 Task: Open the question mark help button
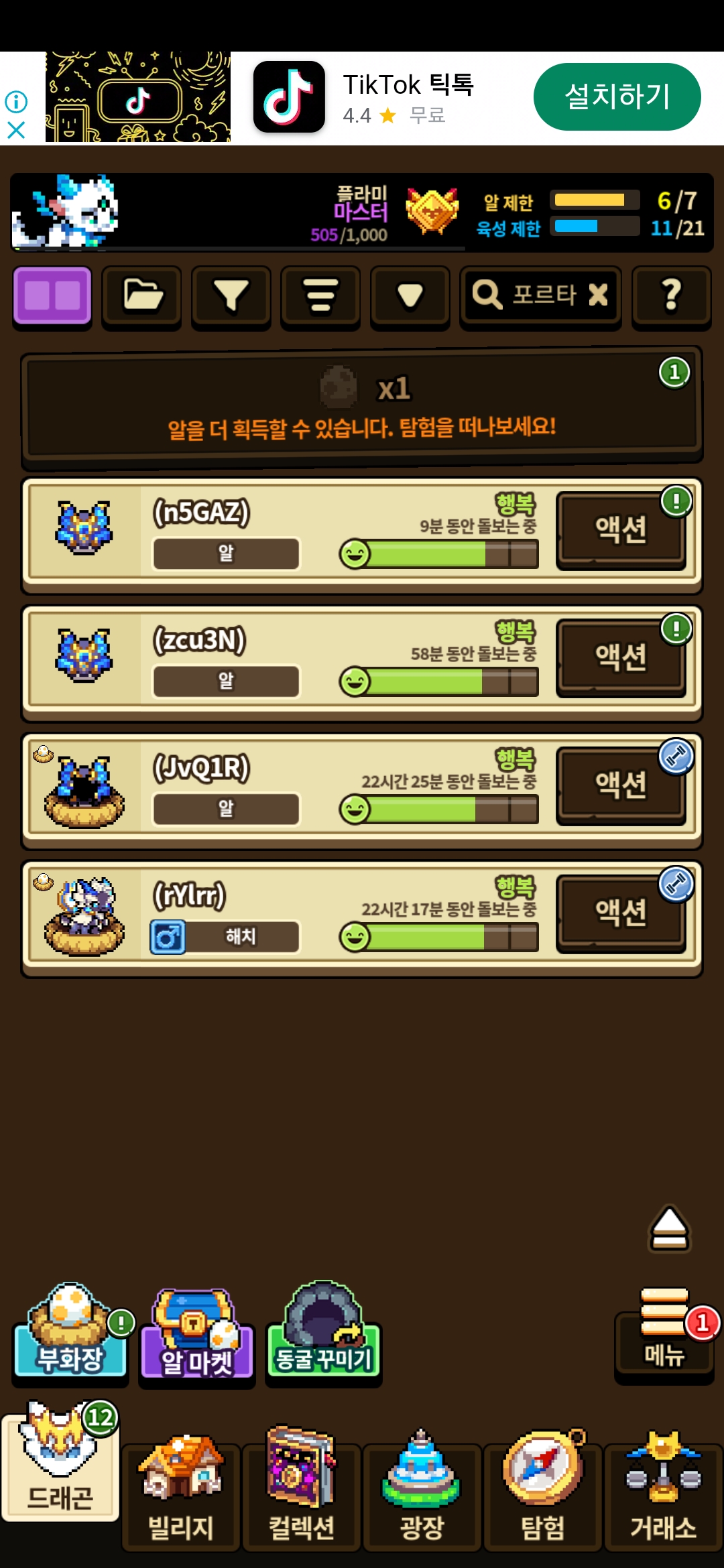click(x=671, y=296)
